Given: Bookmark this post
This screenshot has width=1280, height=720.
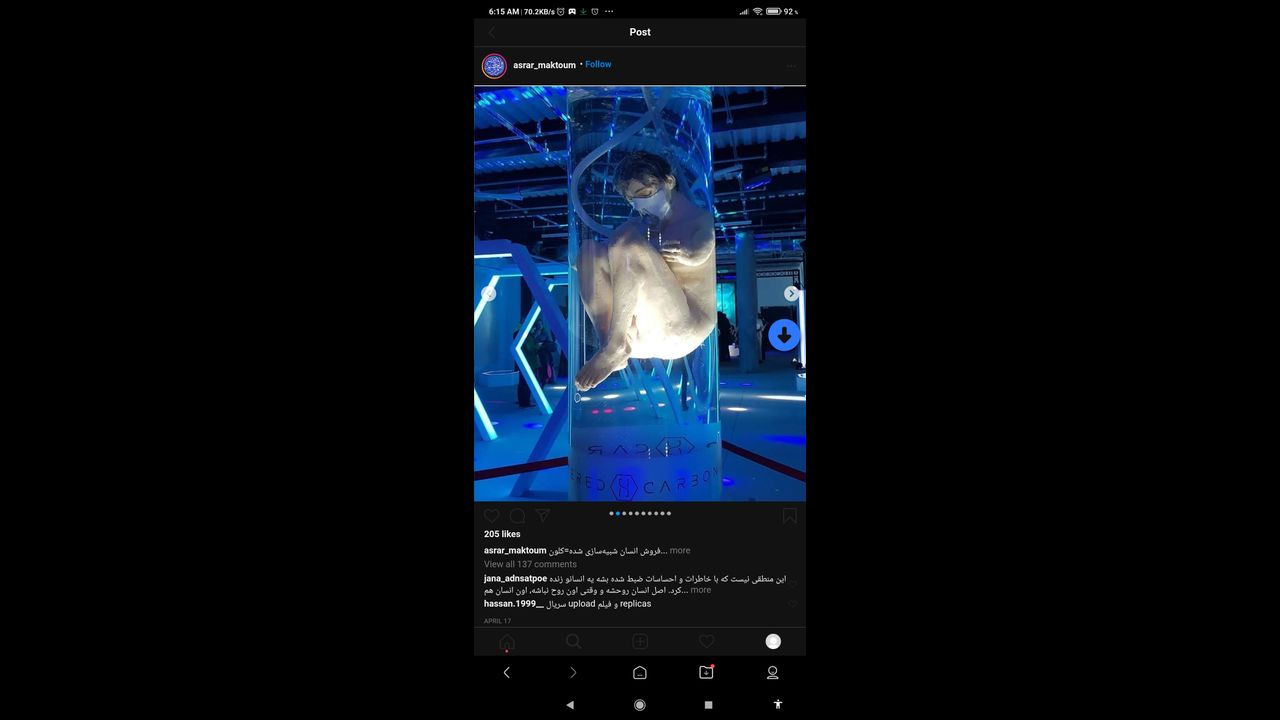Looking at the screenshot, I should click(789, 516).
